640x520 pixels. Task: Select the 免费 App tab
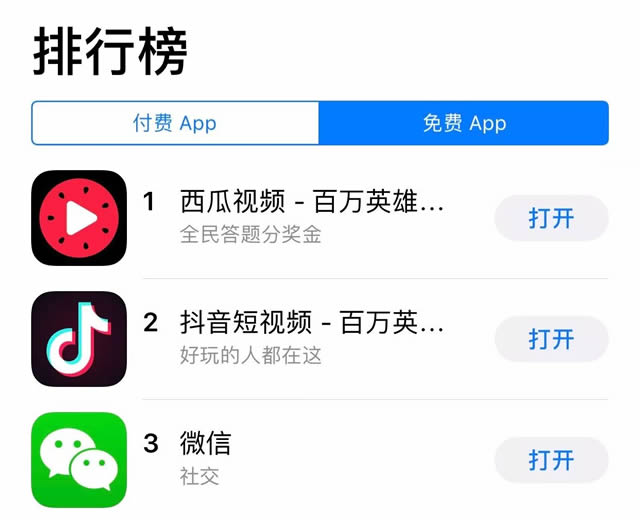tap(463, 123)
